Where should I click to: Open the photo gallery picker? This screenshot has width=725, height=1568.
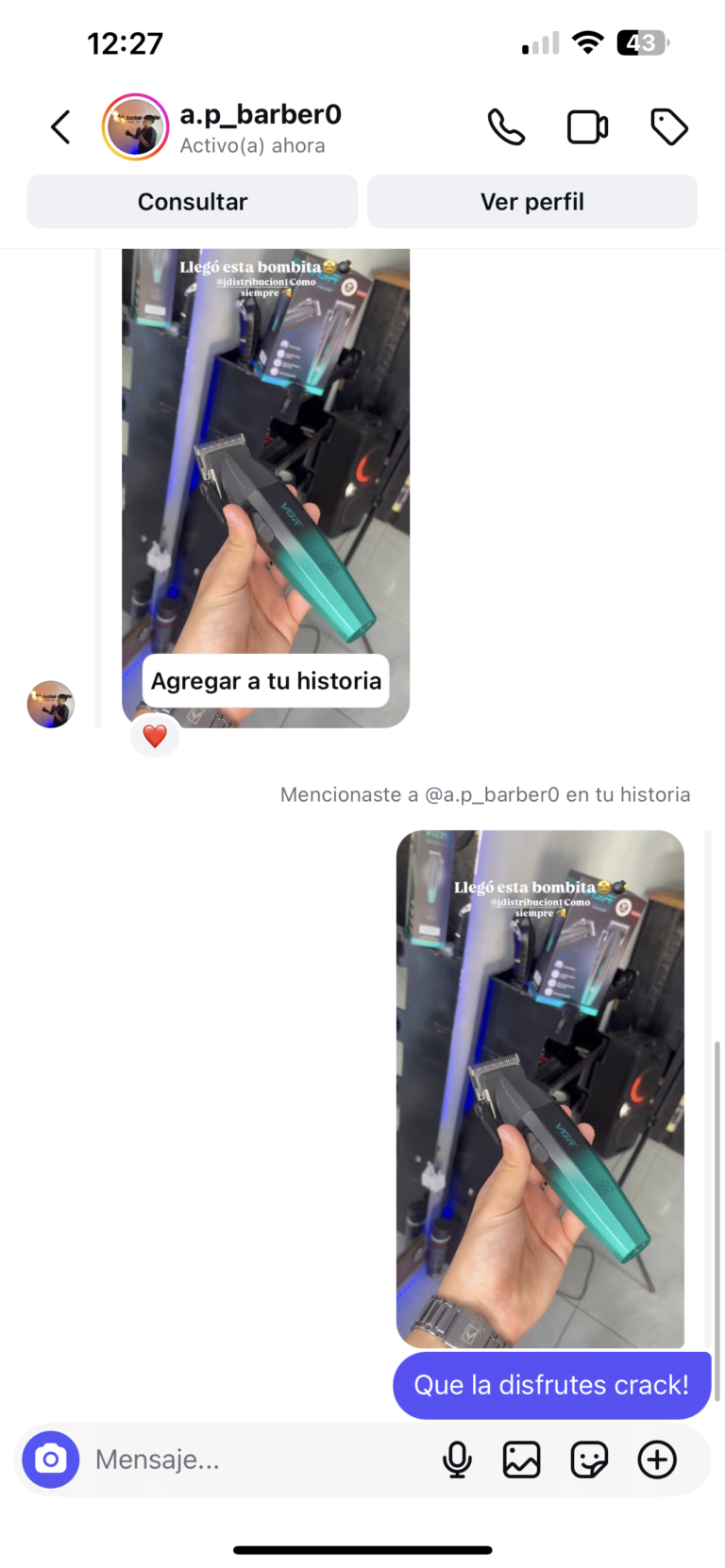(x=522, y=1460)
